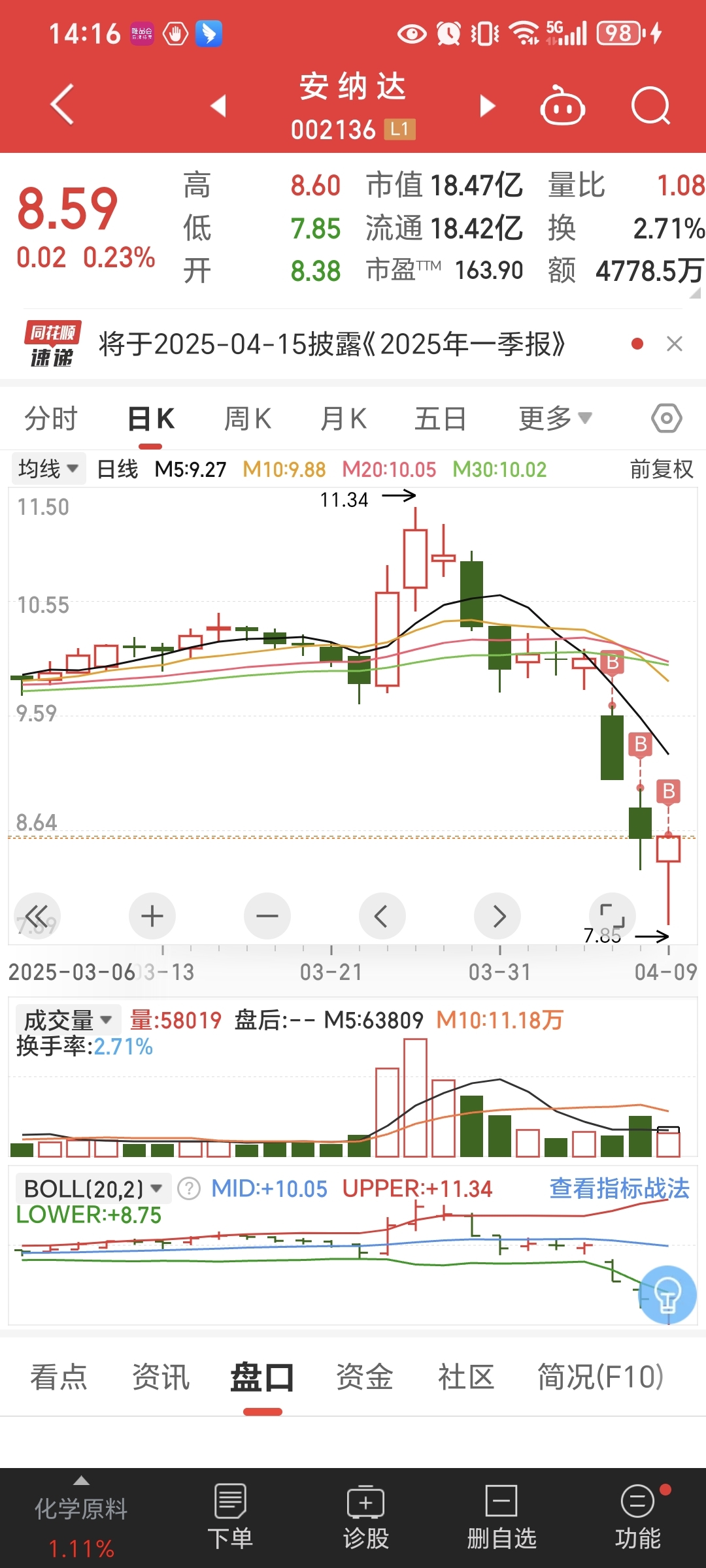This screenshot has width=706, height=1568.
Task: Dismiss the 2025年一季报 notice banner
Action: click(675, 344)
